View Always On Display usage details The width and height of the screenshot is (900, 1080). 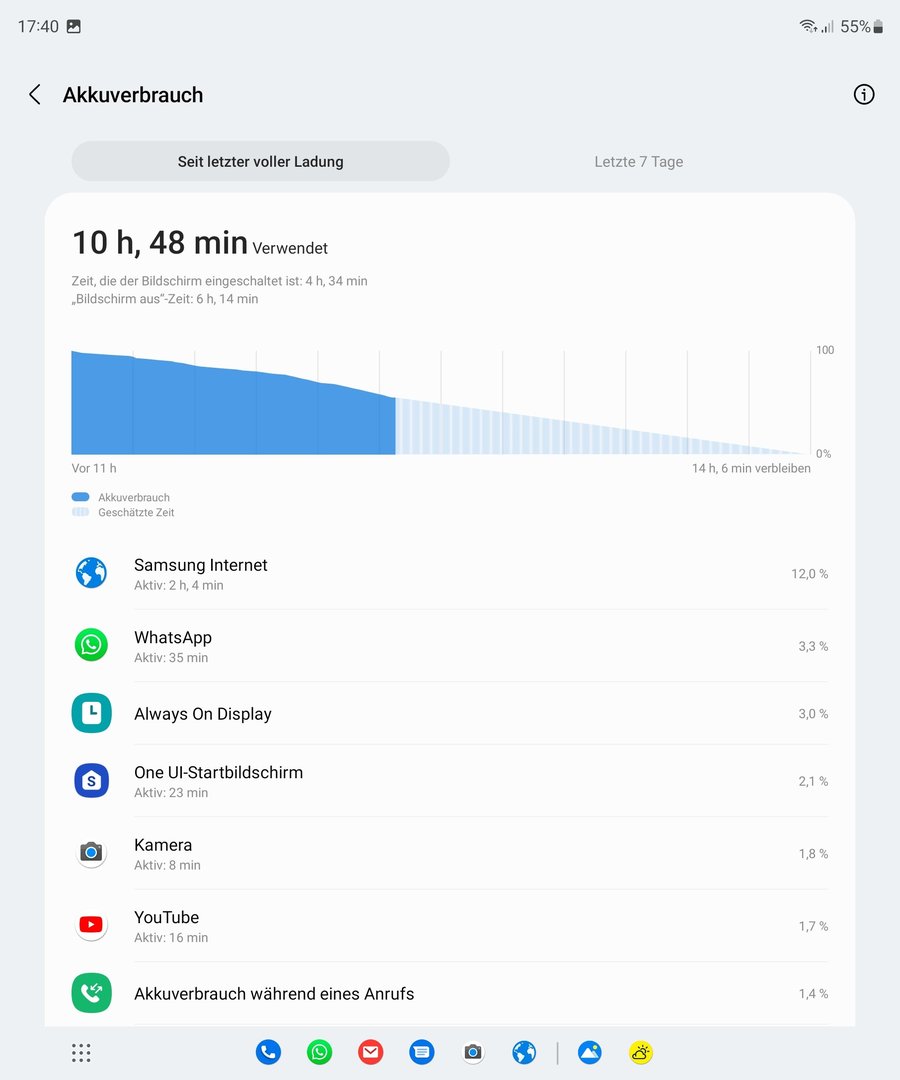450,714
